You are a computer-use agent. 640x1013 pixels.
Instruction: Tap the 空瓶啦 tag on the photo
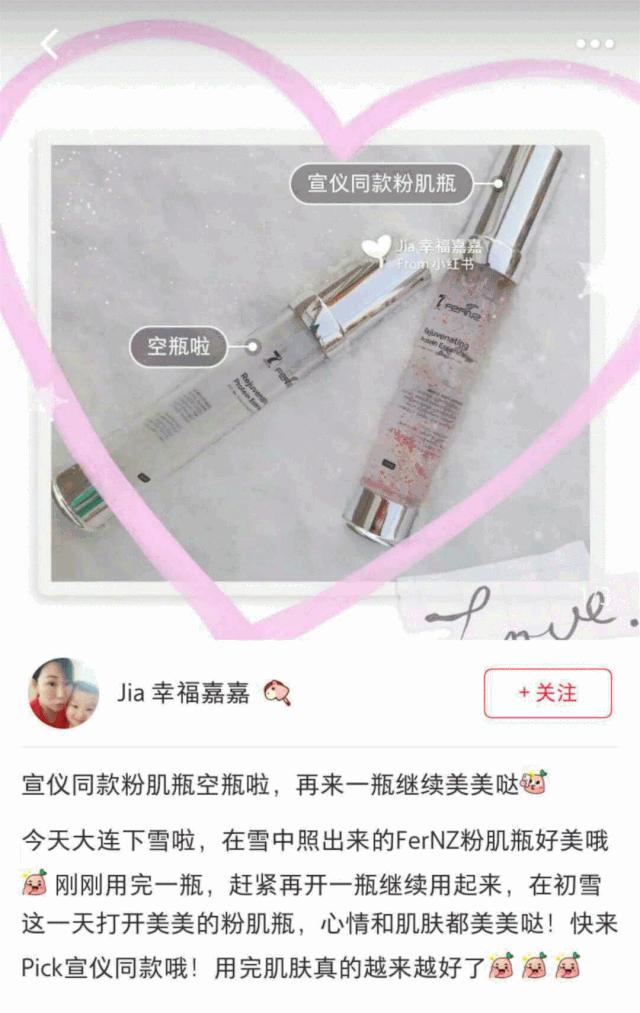[180, 347]
